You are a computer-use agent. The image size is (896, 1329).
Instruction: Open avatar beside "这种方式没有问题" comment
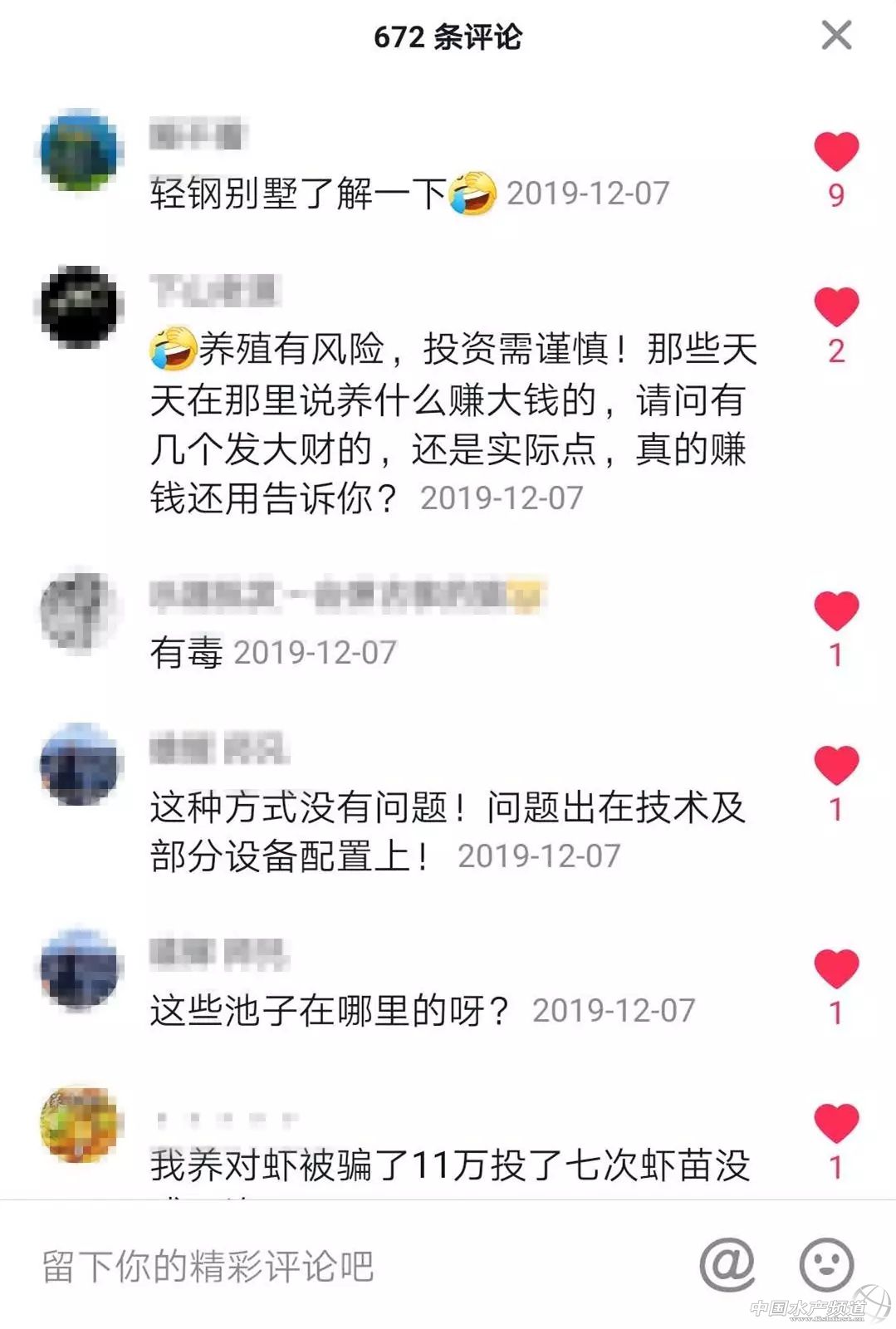[x=80, y=765]
